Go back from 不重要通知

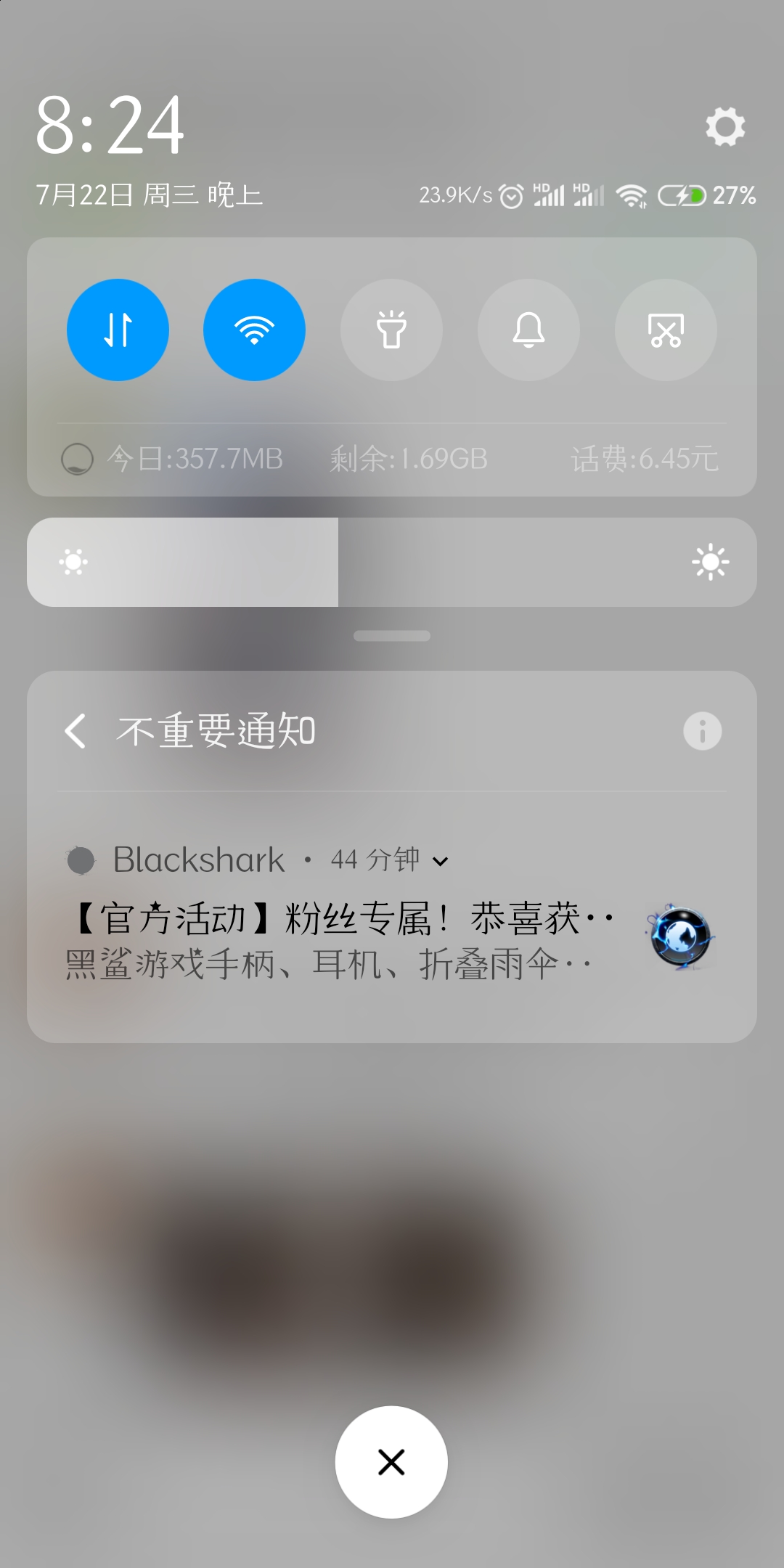coord(75,730)
